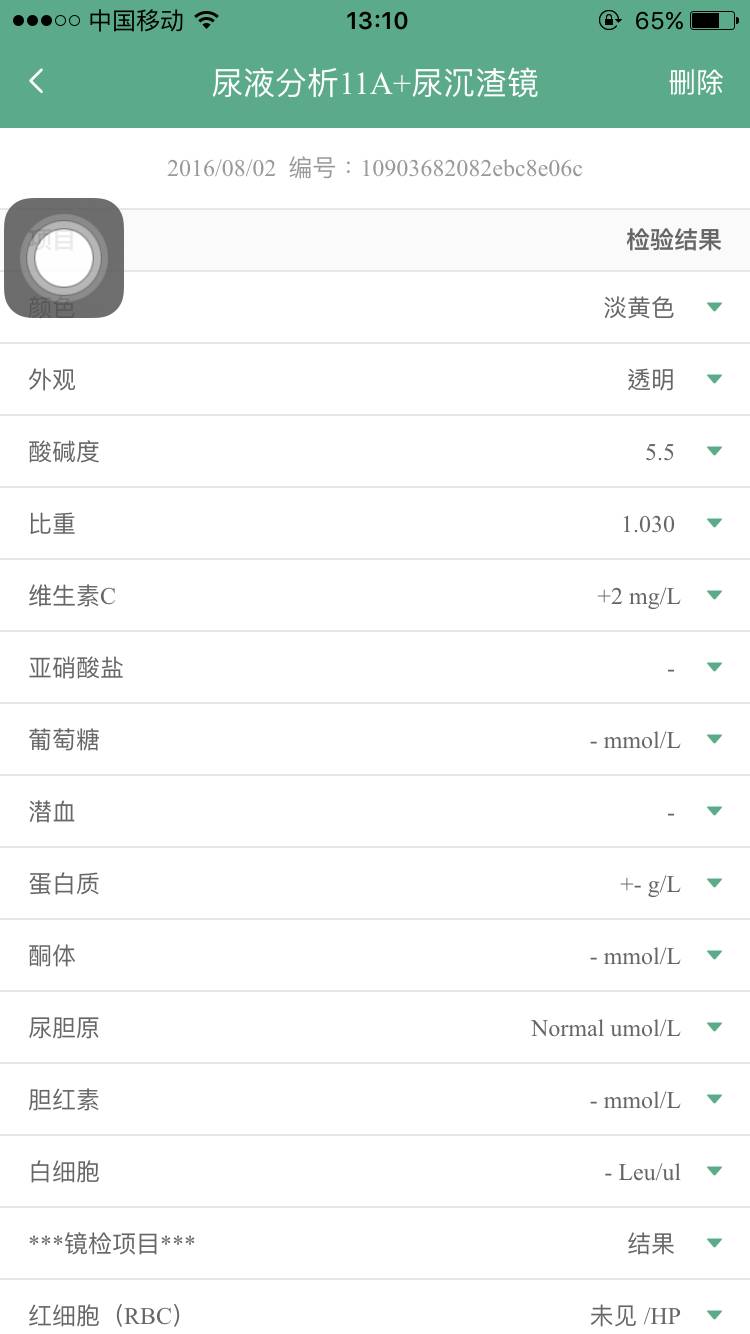The image size is (750, 1334).
Task: Open the 胆红素 result dropdown
Action: click(714, 1099)
